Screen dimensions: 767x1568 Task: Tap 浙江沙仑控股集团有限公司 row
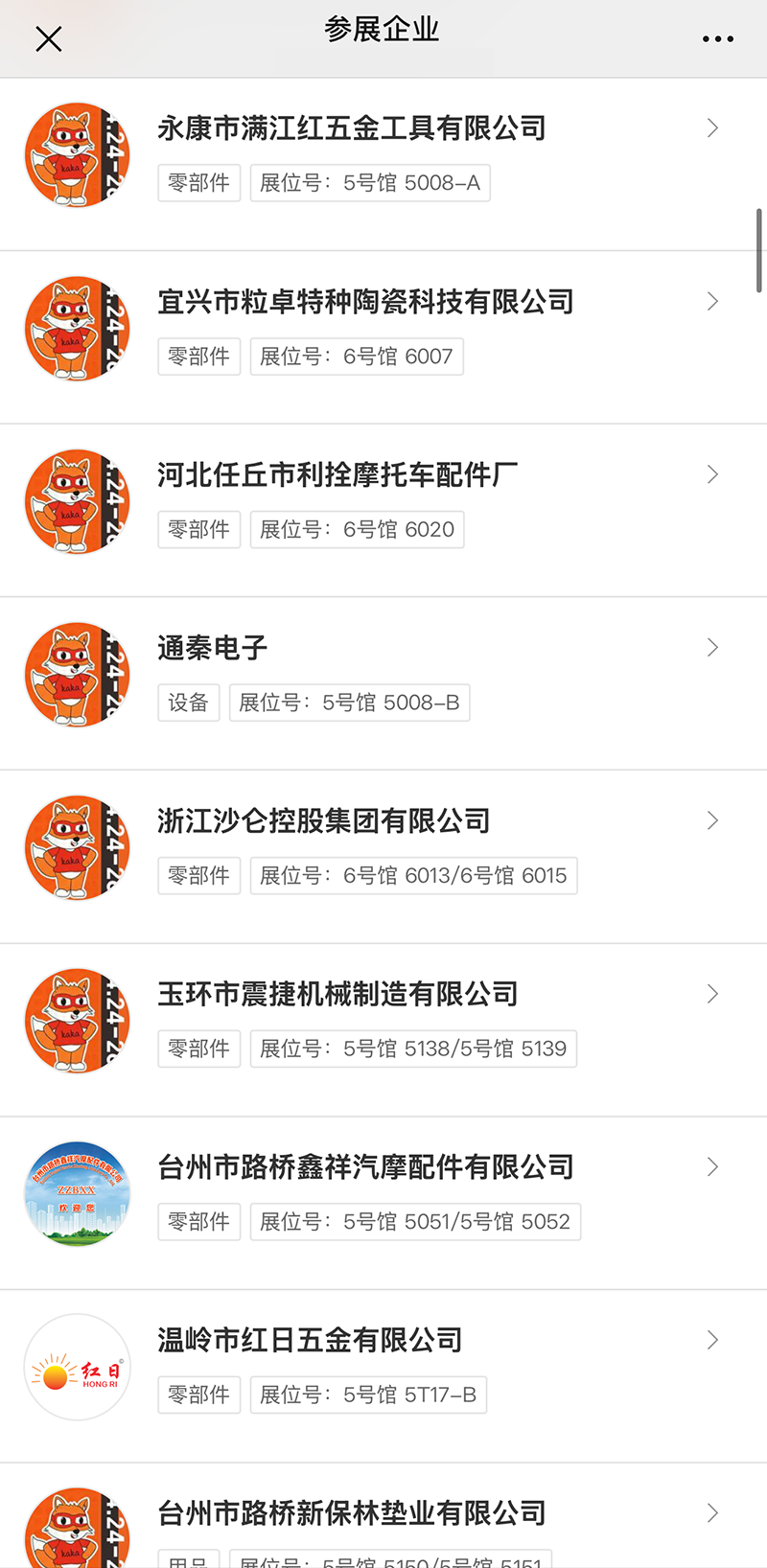[324, 821]
